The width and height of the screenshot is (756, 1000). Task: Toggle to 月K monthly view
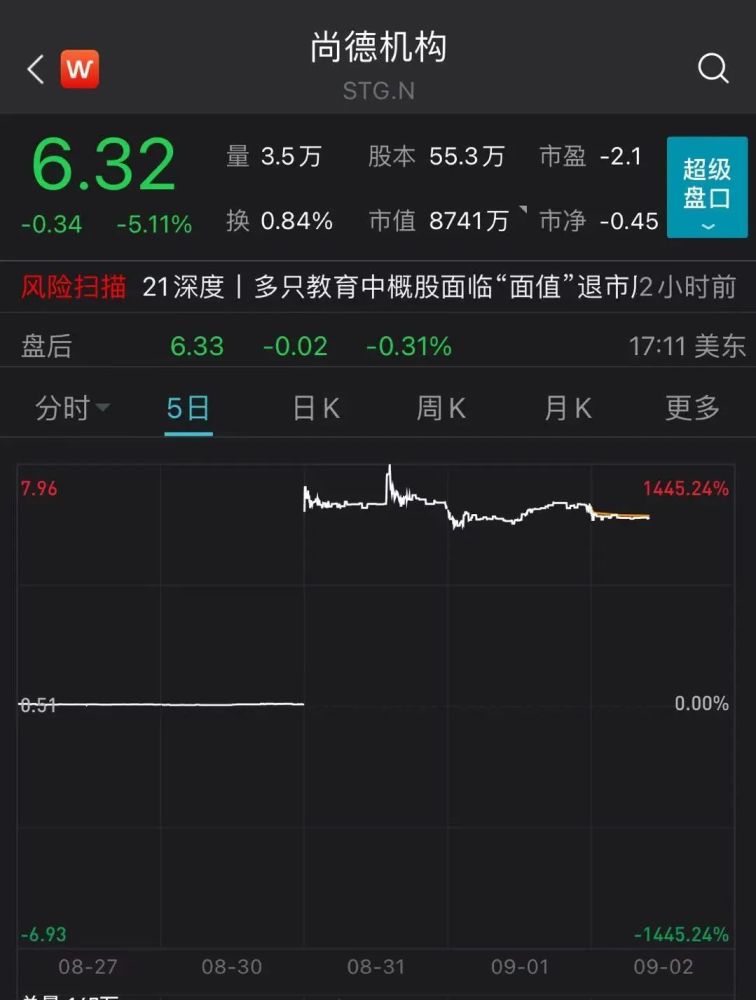point(566,408)
